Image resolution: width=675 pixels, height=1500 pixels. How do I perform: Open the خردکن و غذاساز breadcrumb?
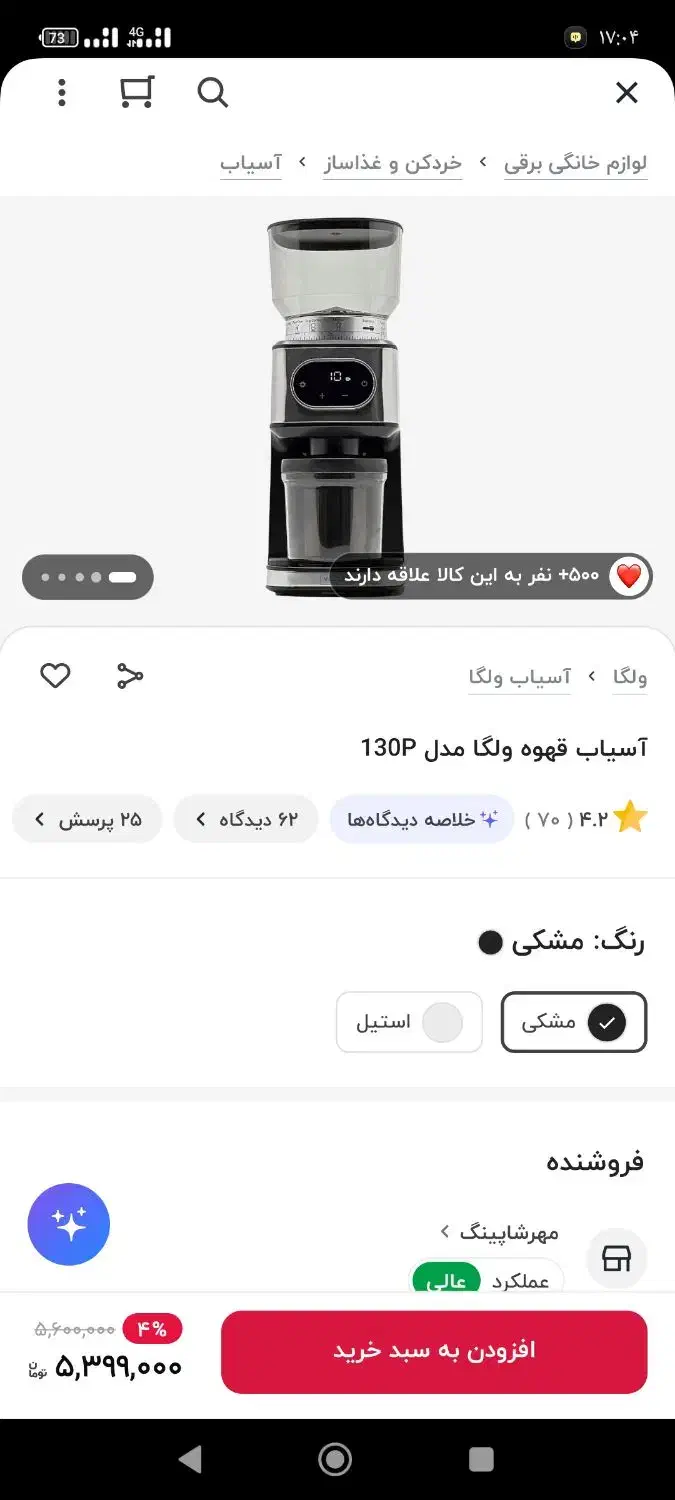coord(392,163)
